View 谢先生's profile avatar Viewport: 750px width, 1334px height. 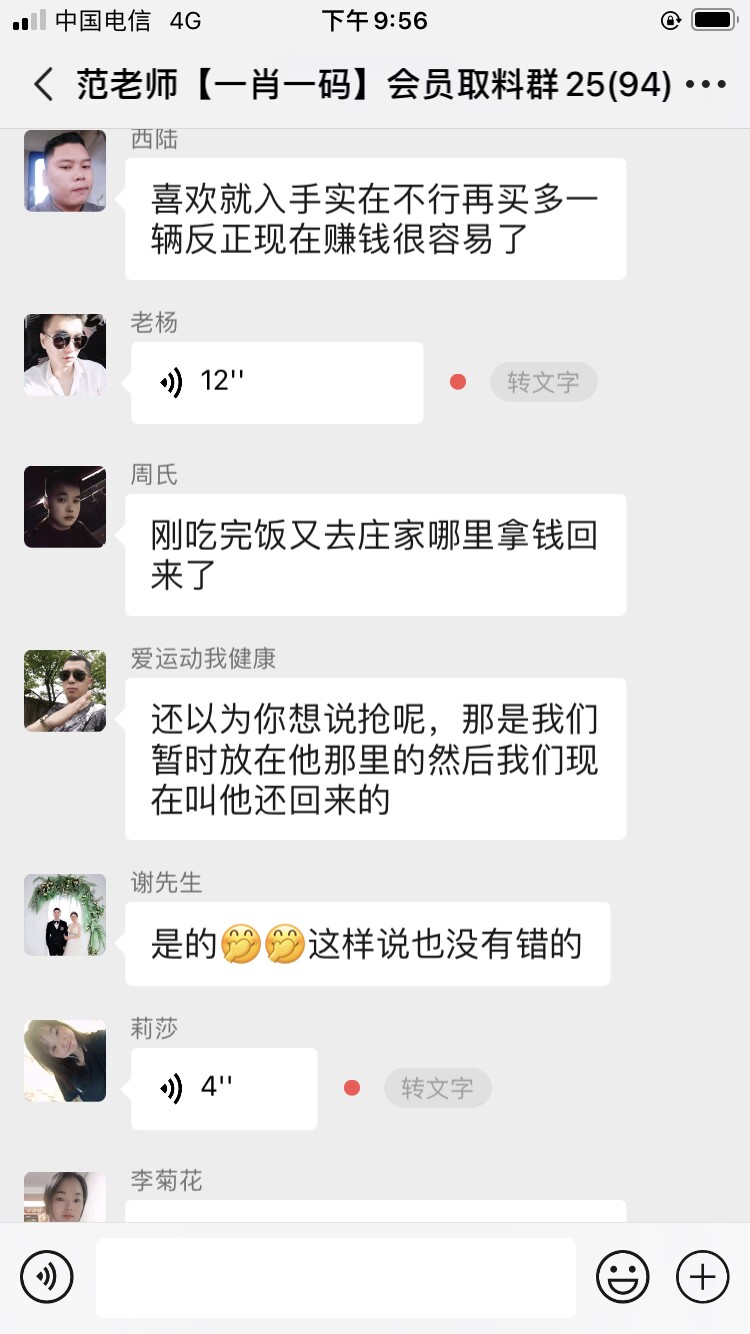point(65,915)
